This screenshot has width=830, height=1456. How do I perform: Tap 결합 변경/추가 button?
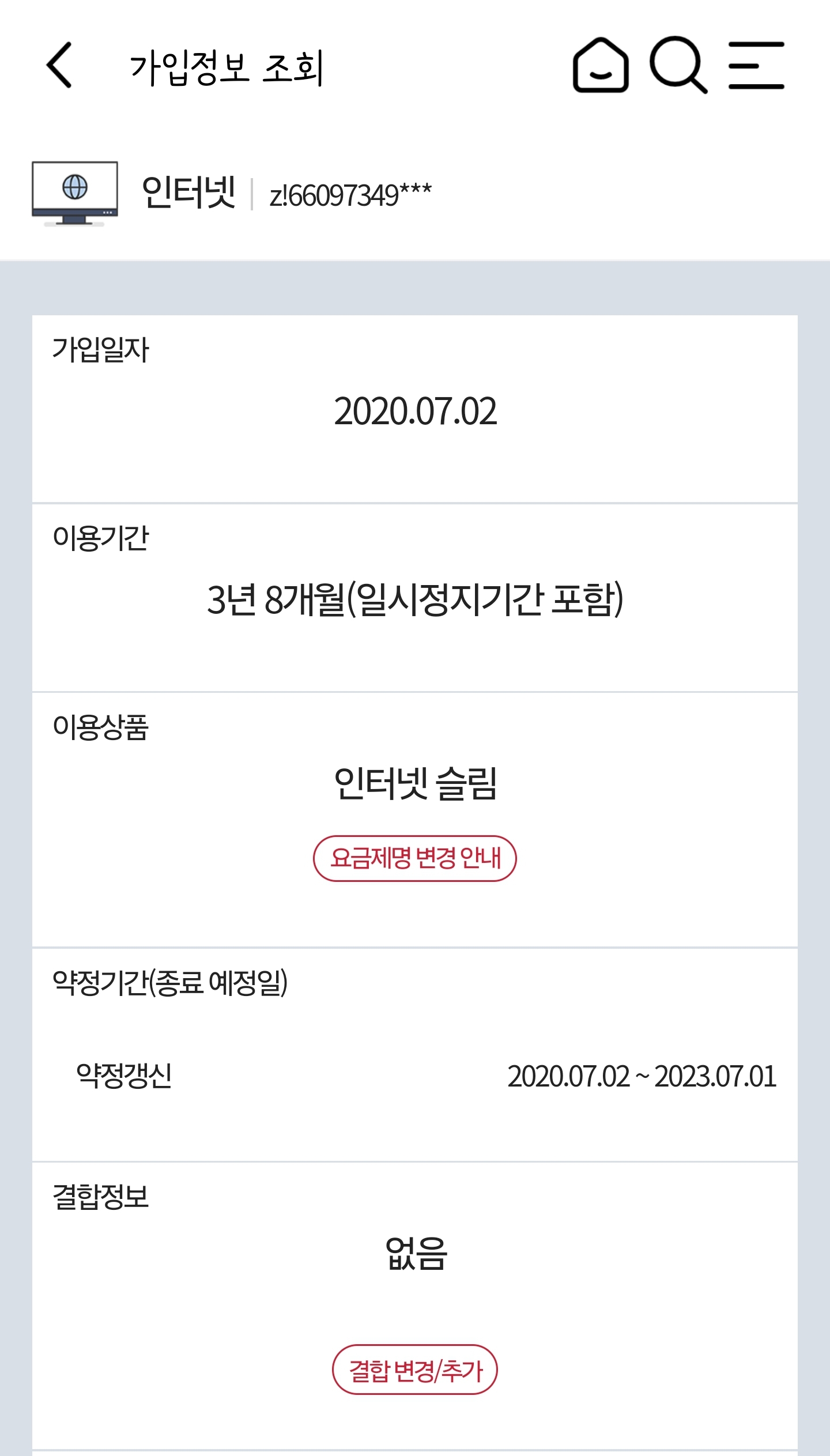(x=414, y=1370)
